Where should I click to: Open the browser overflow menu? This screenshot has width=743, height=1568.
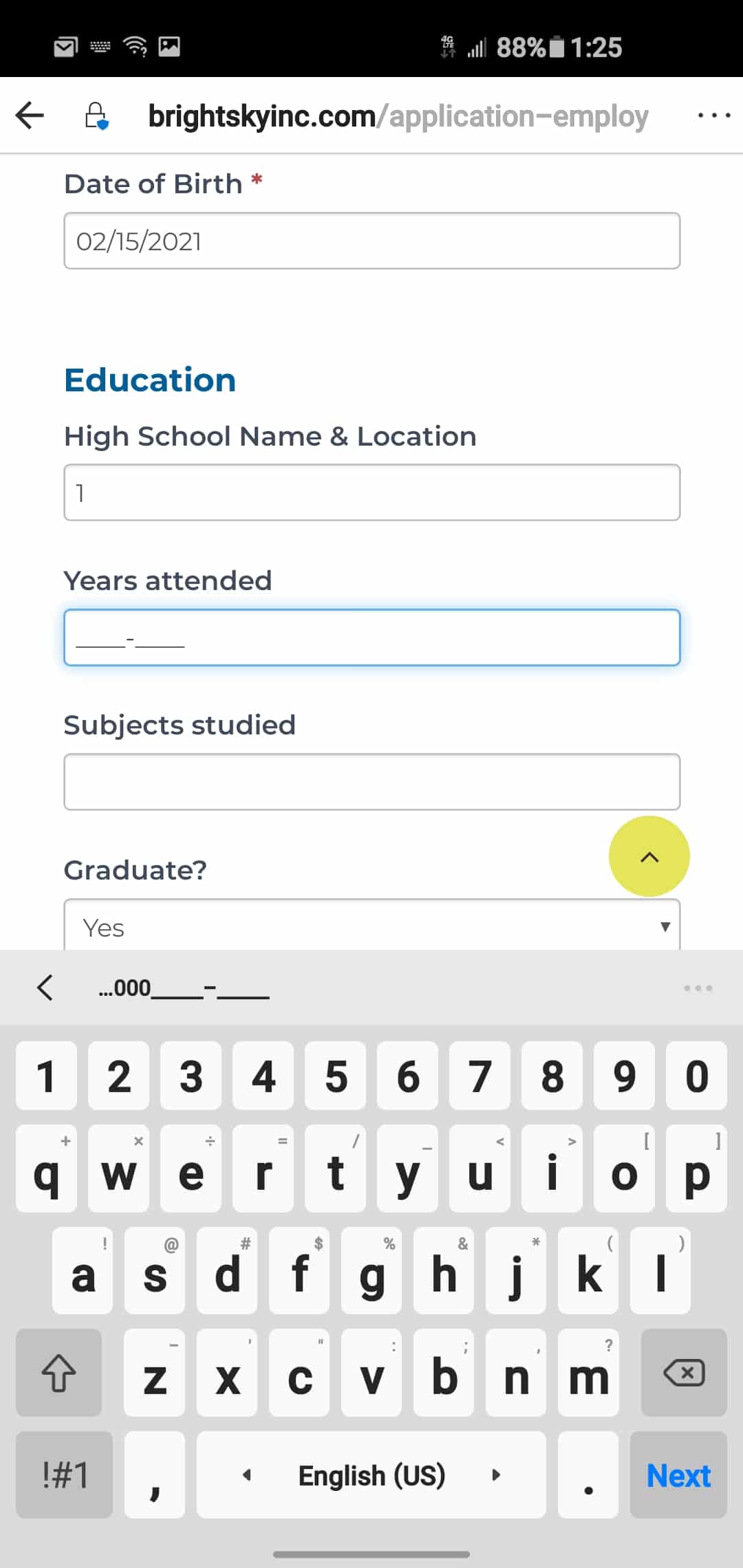click(x=713, y=116)
